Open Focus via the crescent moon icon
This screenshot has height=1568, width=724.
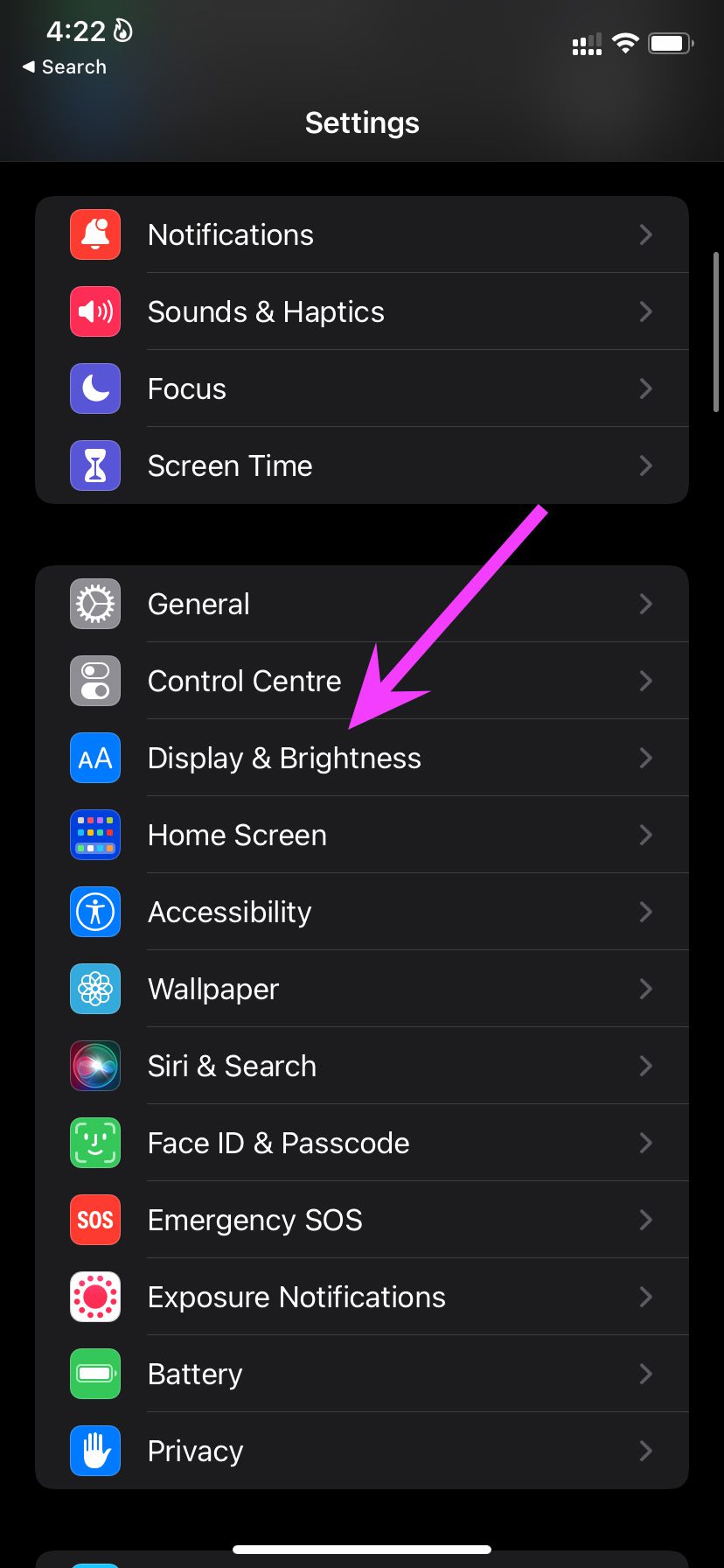(x=94, y=388)
